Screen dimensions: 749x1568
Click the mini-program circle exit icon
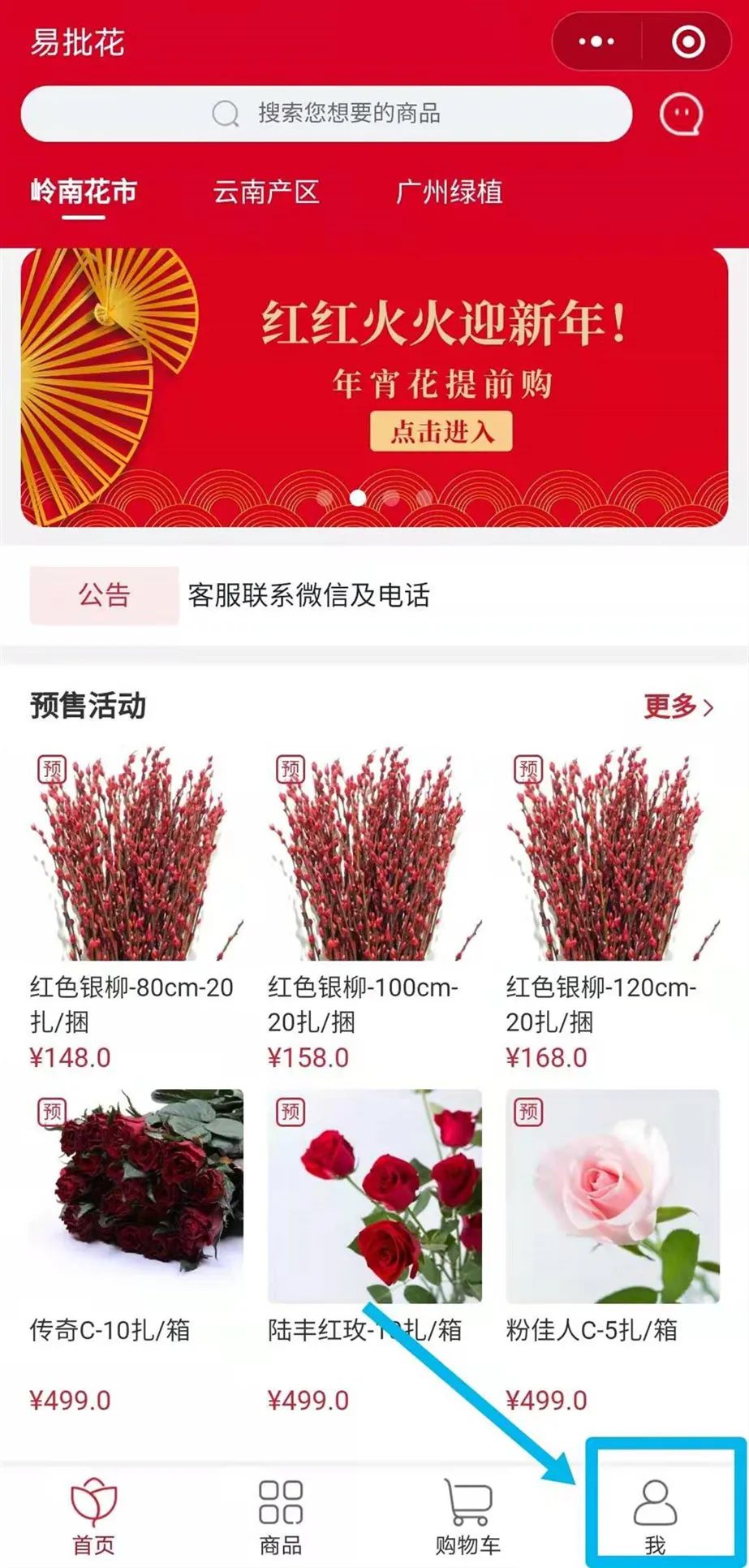click(689, 40)
